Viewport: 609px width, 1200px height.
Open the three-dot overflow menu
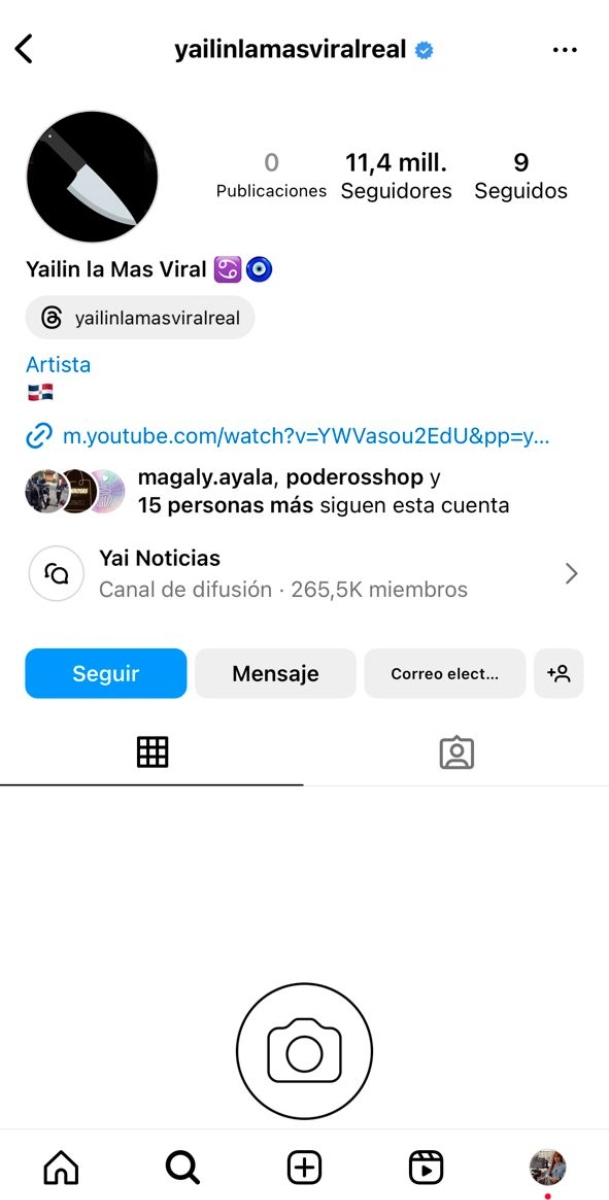pyautogui.click(x=565, y=50)
